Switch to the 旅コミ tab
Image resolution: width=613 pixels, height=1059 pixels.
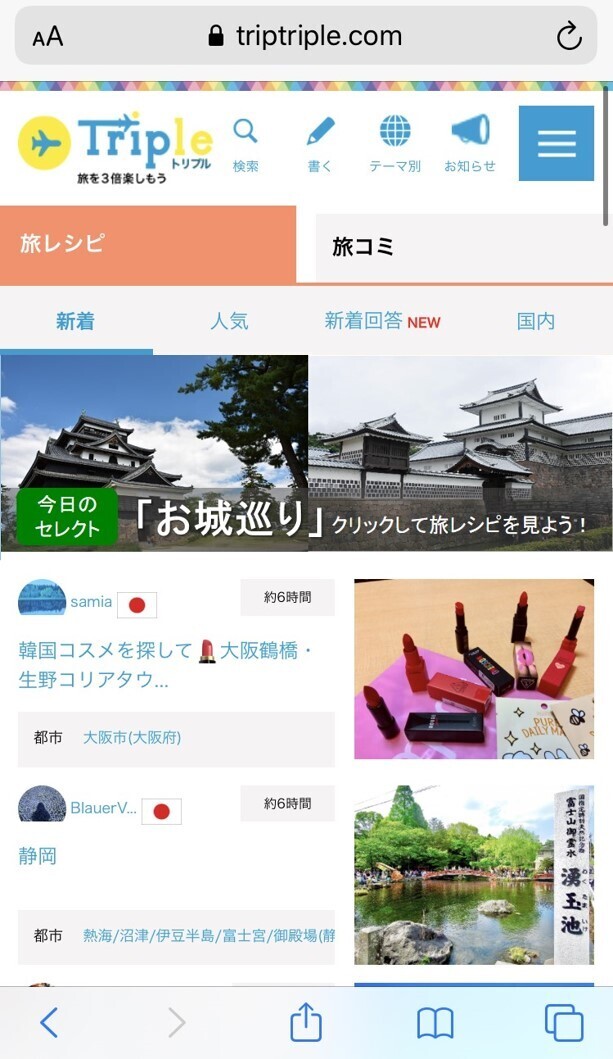click(x=463, y=247)
